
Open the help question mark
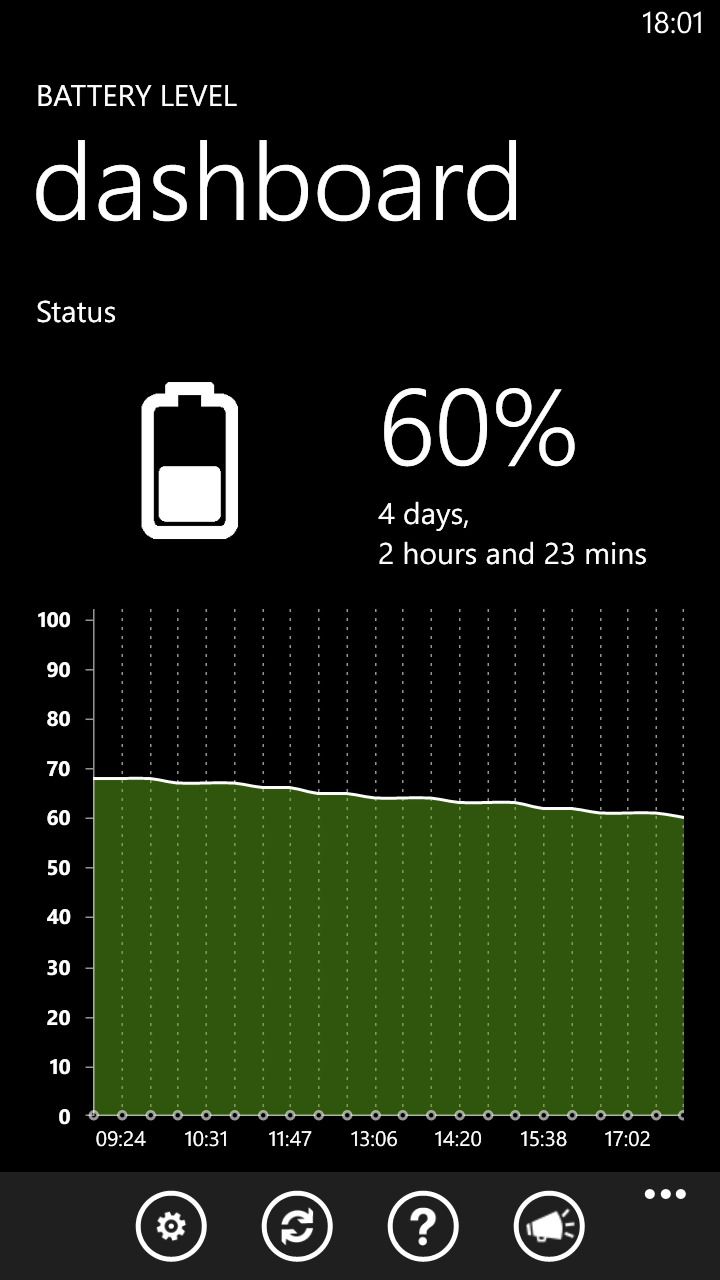point(423,1225)
